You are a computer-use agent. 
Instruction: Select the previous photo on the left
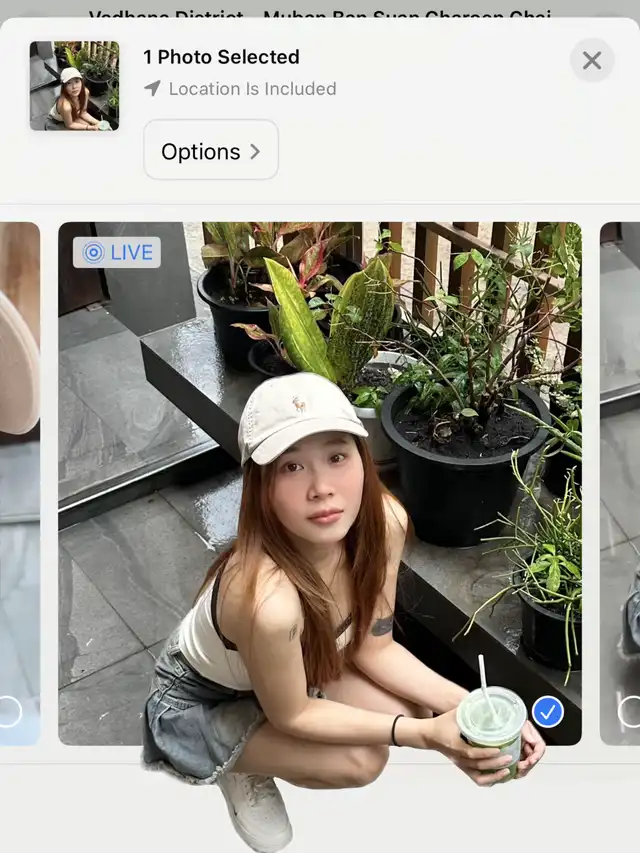click(10, 711)
